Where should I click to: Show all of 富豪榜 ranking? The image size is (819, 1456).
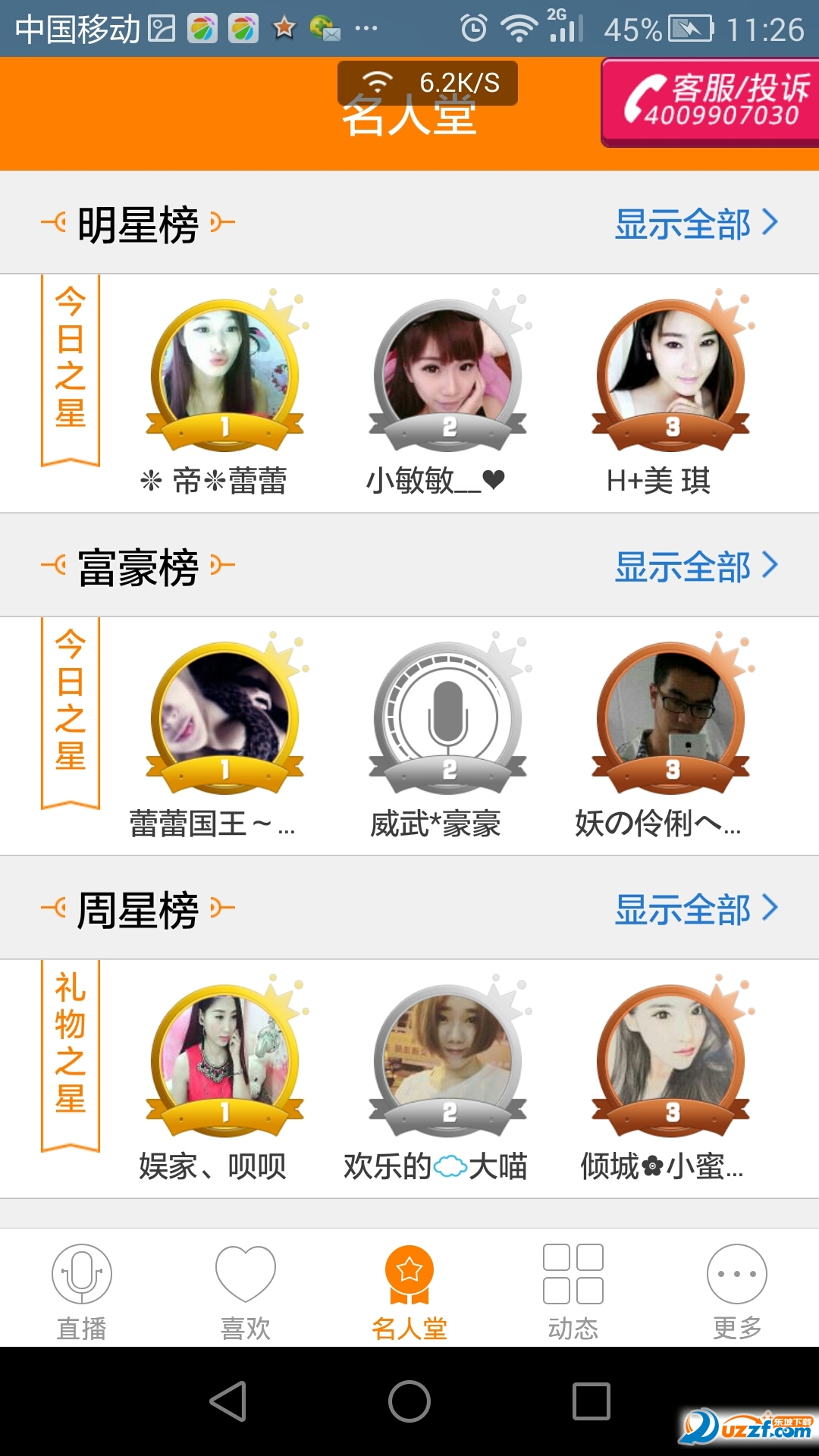[696, 566]
